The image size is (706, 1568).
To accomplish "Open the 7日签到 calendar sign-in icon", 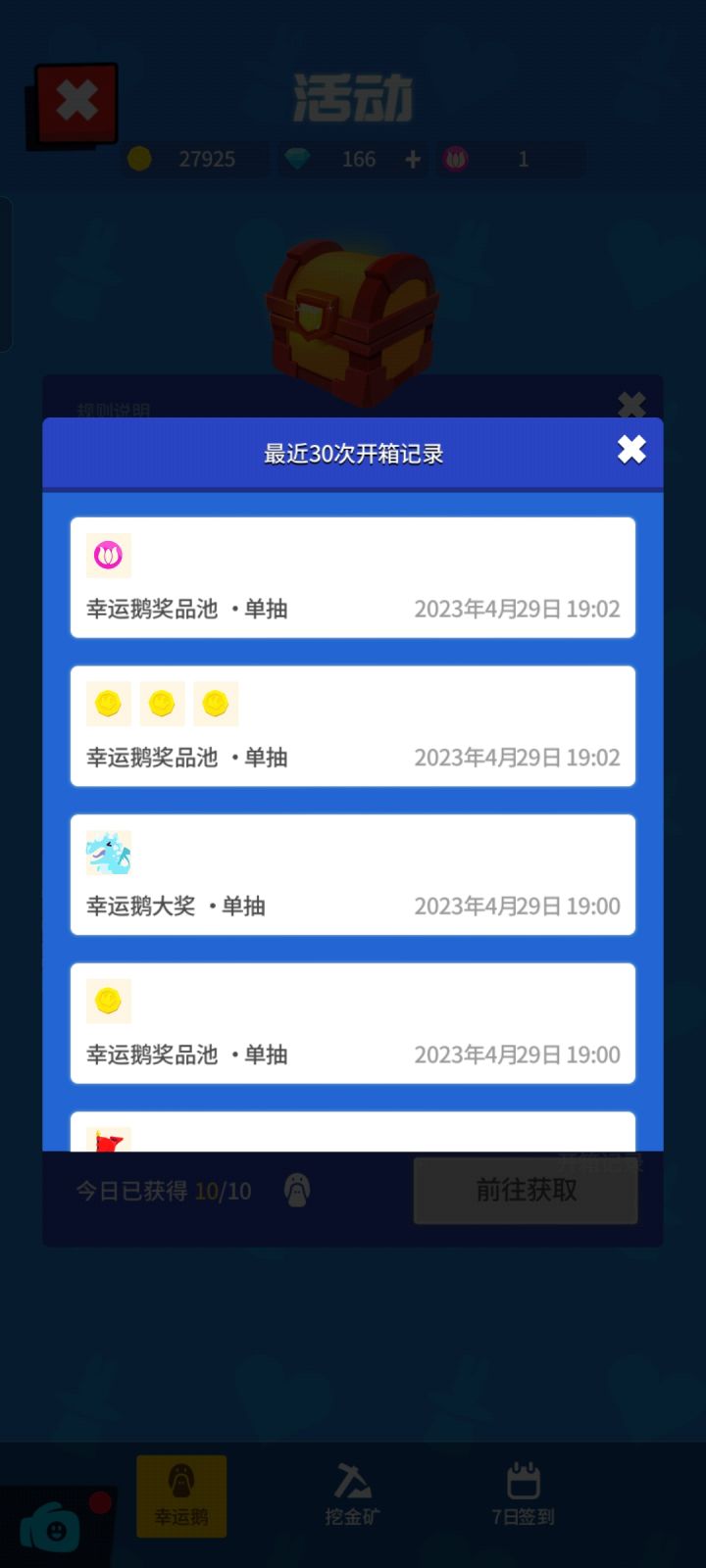I will pyautogui.click(x=523, y=1477).
